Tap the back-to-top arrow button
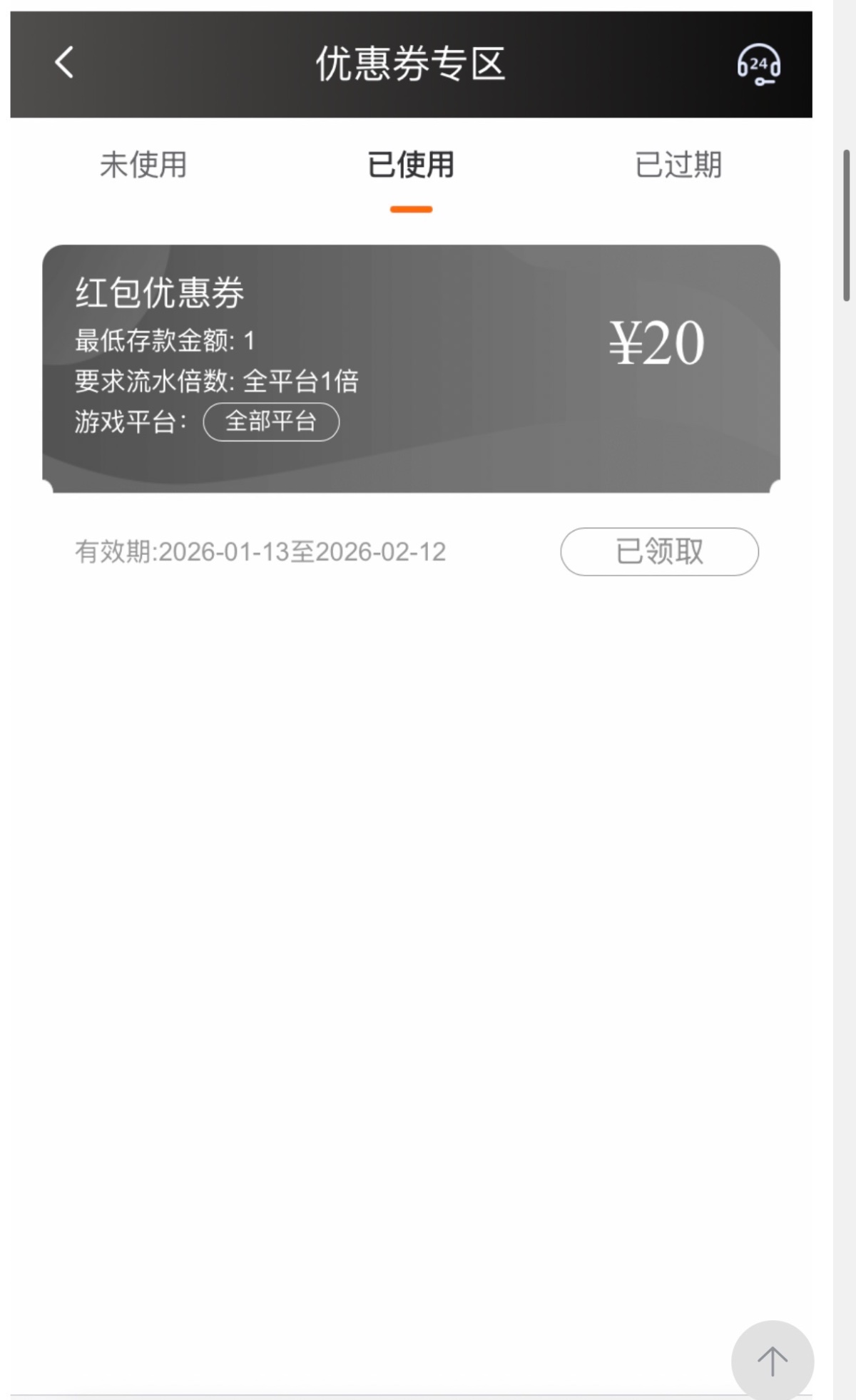Screen dimensions: 856x1400 click(x=772, y=1361)
